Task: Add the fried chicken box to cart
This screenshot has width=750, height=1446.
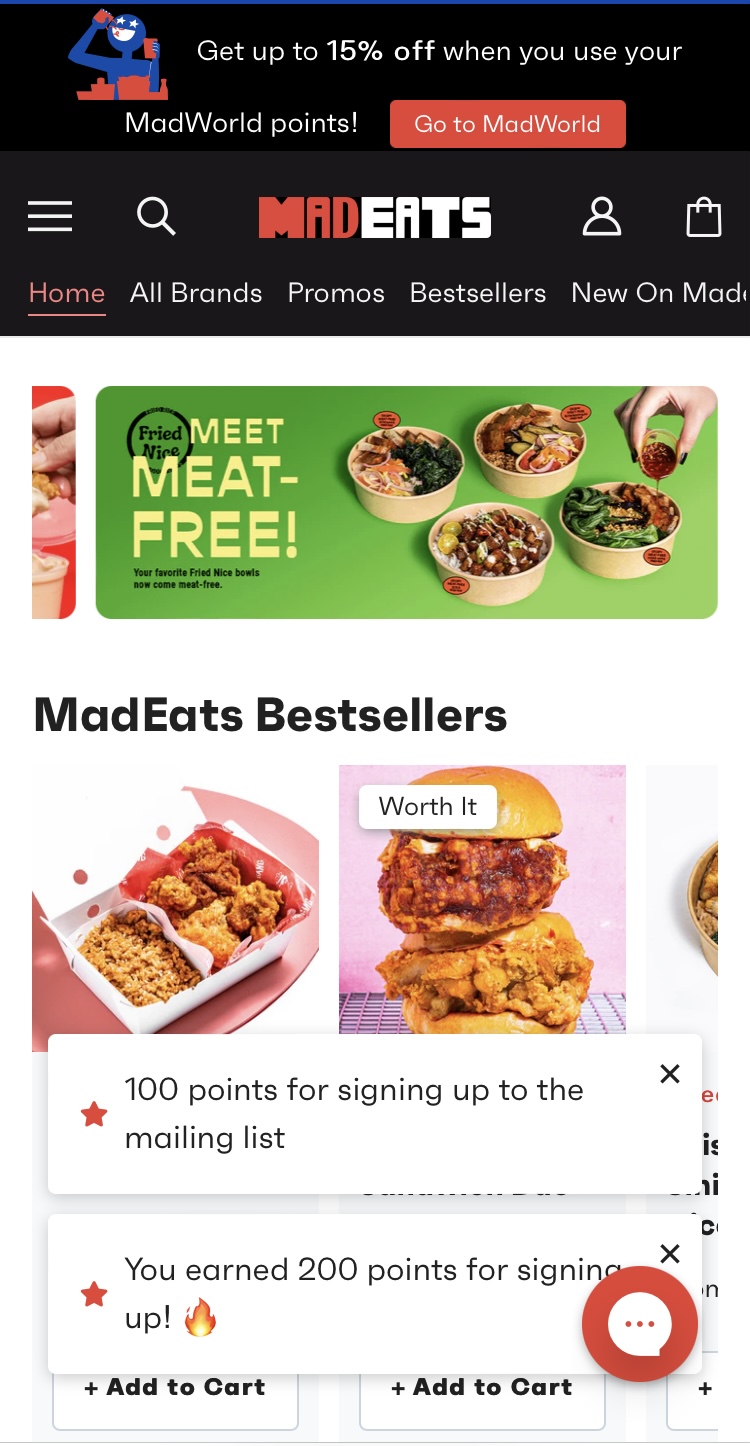Action: (x=175, y=1388)
